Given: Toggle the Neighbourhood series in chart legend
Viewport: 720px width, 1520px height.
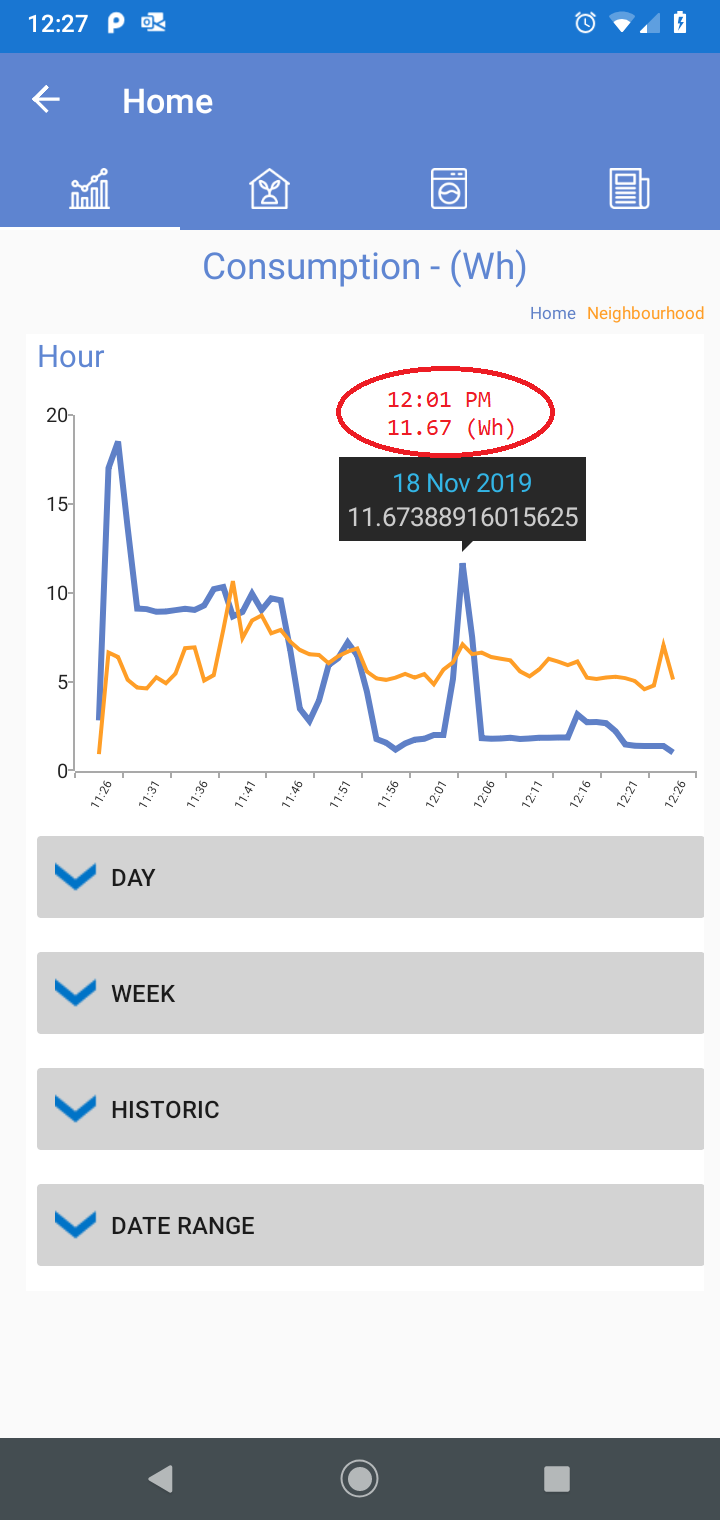Looking at the screenshot, I should click(645, 313).
